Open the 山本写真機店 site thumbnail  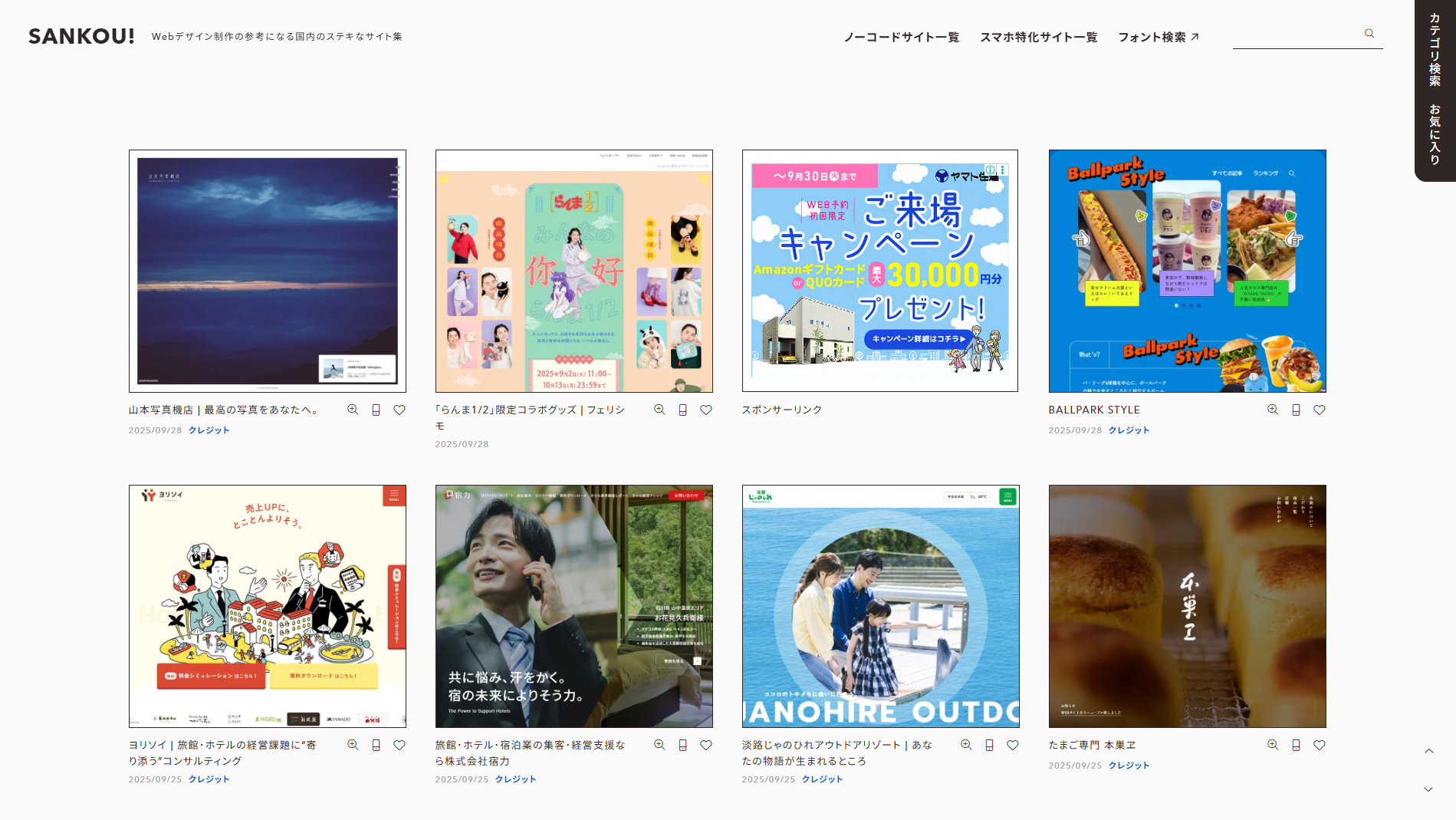(x=267, y=271)
